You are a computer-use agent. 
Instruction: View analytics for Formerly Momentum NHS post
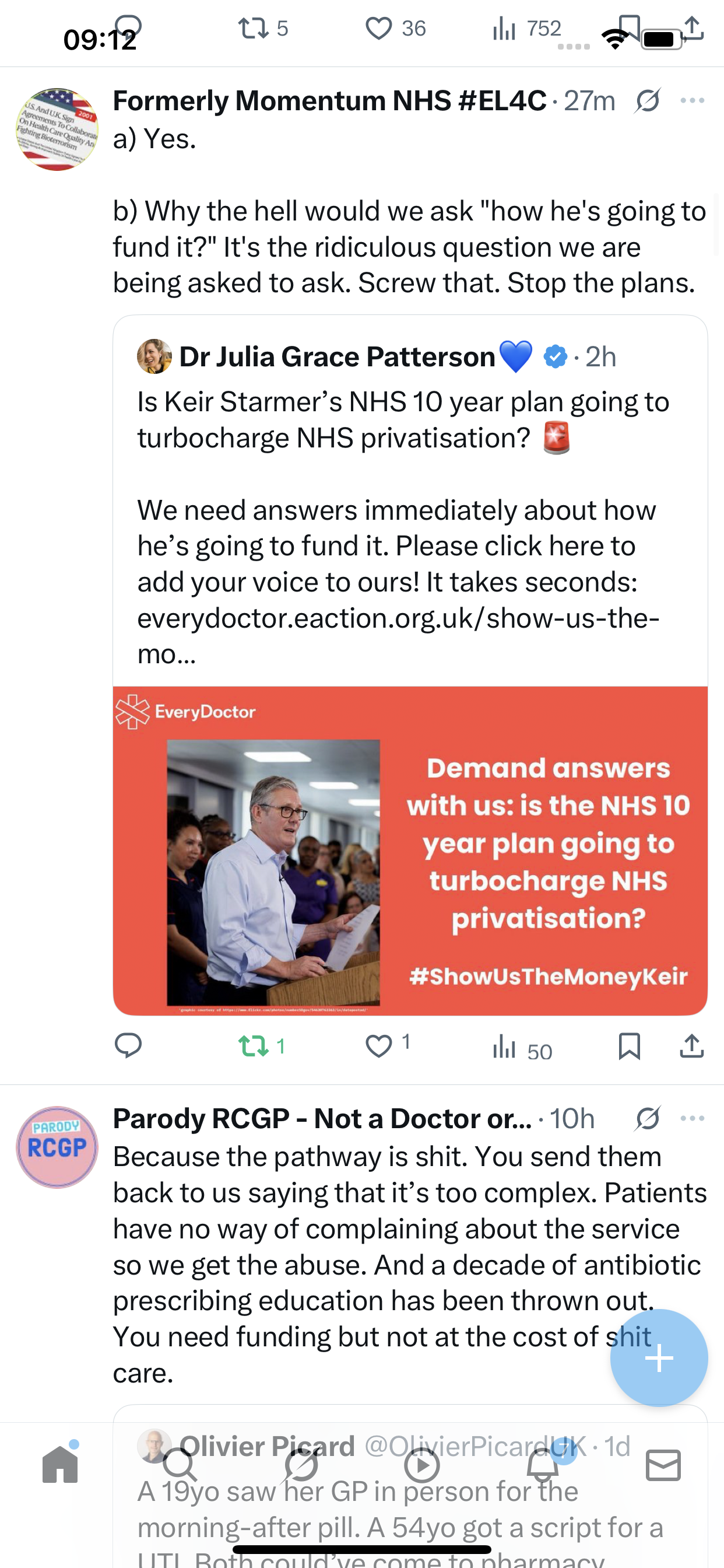click(522, 1048)
